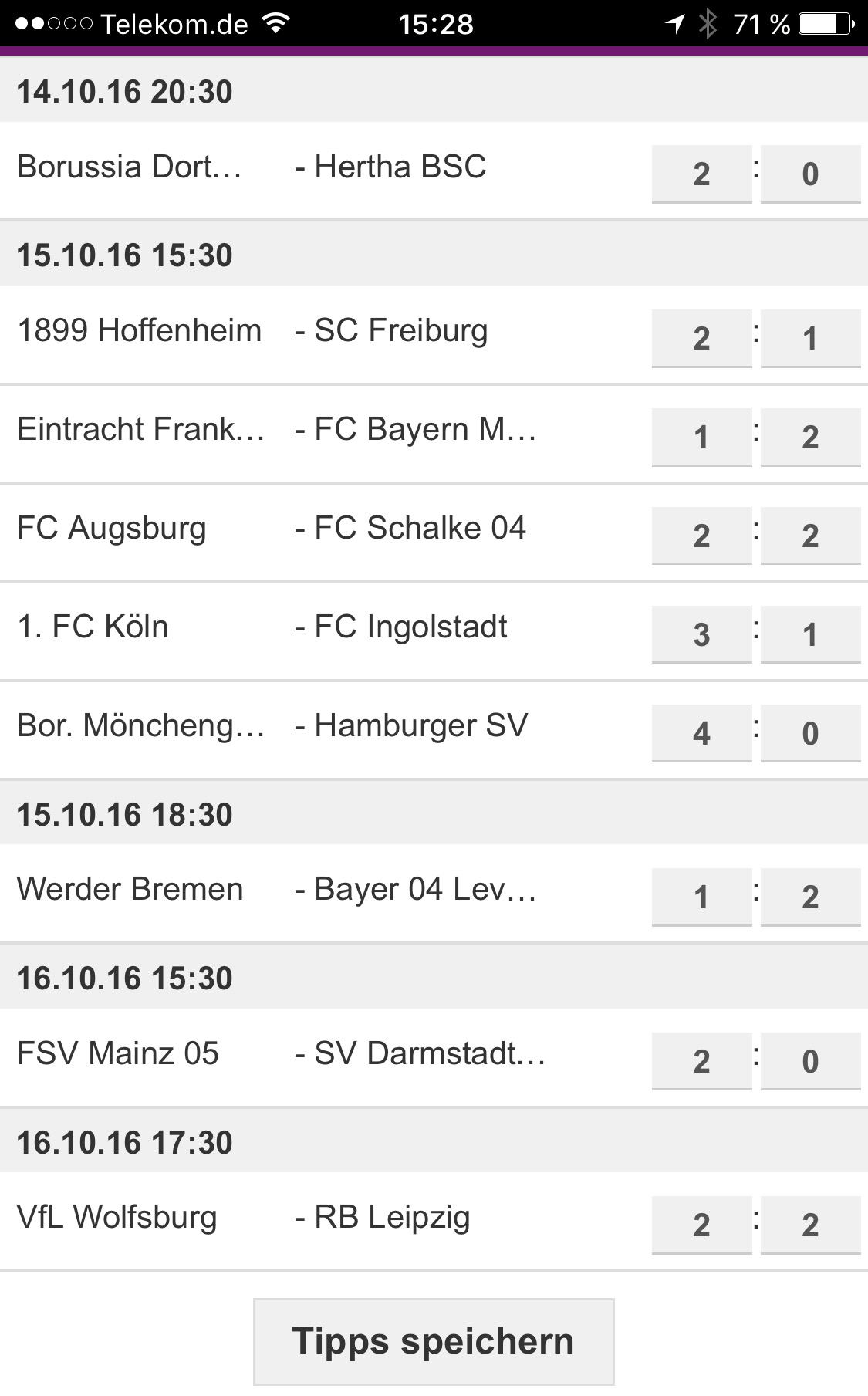Modify FC Ingolstadt away goals
The height and width of the screenshot is (1396, 868).
pyautogui.click(x=810, y=634)
